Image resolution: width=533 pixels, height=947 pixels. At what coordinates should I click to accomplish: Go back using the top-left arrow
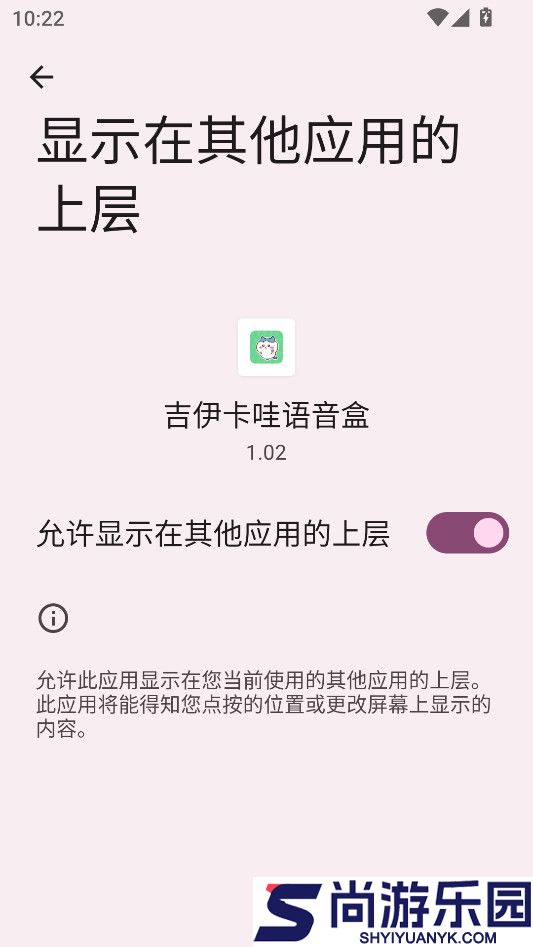coord(42,77)
